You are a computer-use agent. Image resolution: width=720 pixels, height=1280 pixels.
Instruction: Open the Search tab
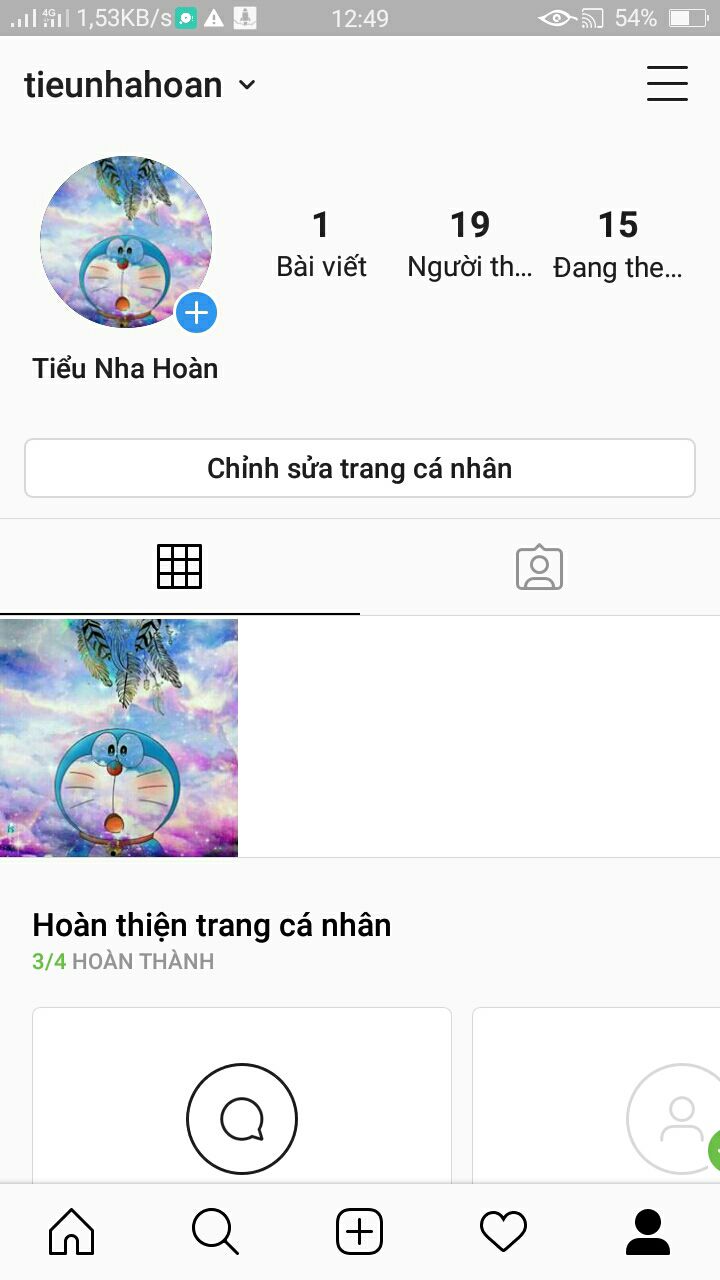pos(215,1232)
